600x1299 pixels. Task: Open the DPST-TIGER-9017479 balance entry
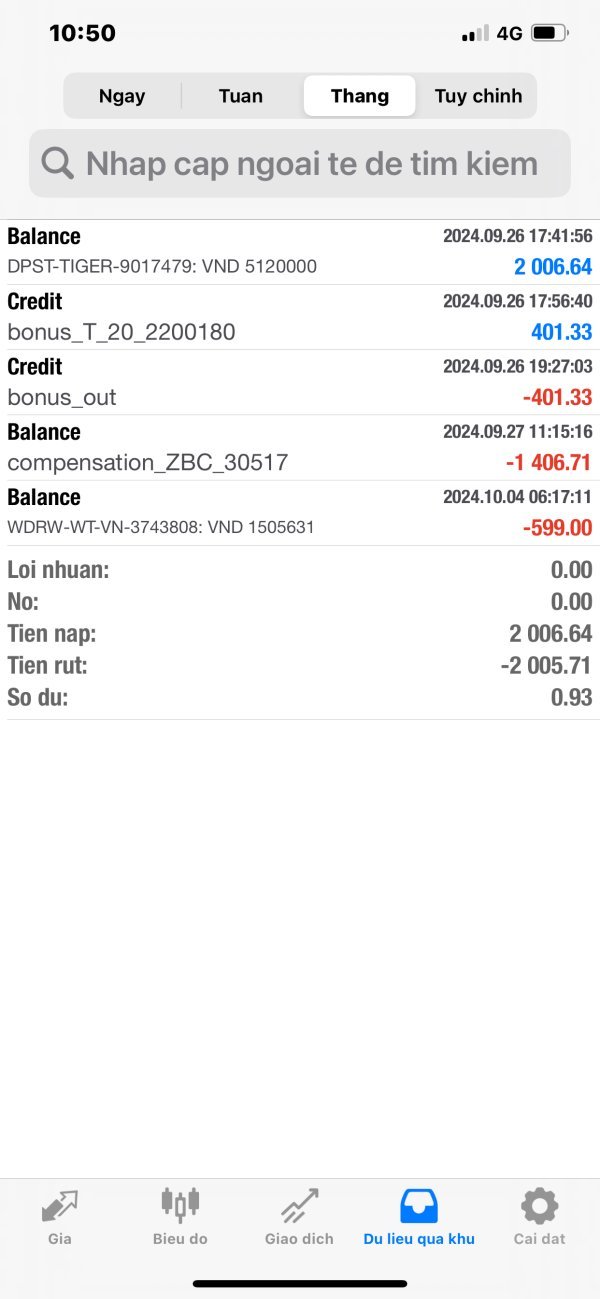(300, 252)
